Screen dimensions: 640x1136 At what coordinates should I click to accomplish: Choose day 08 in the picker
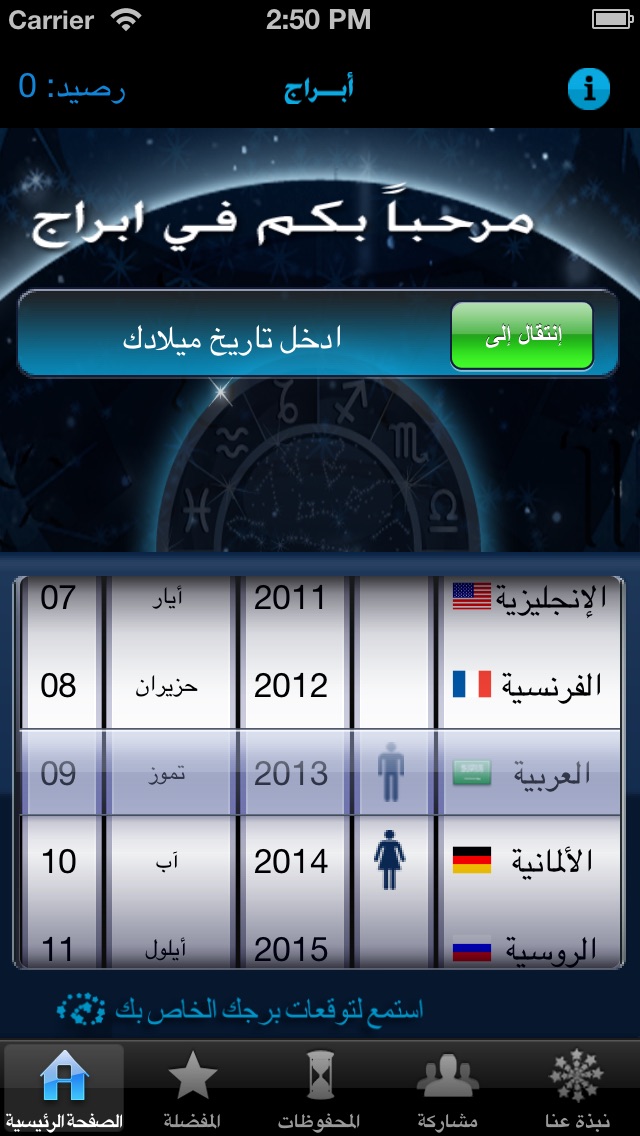58,686
